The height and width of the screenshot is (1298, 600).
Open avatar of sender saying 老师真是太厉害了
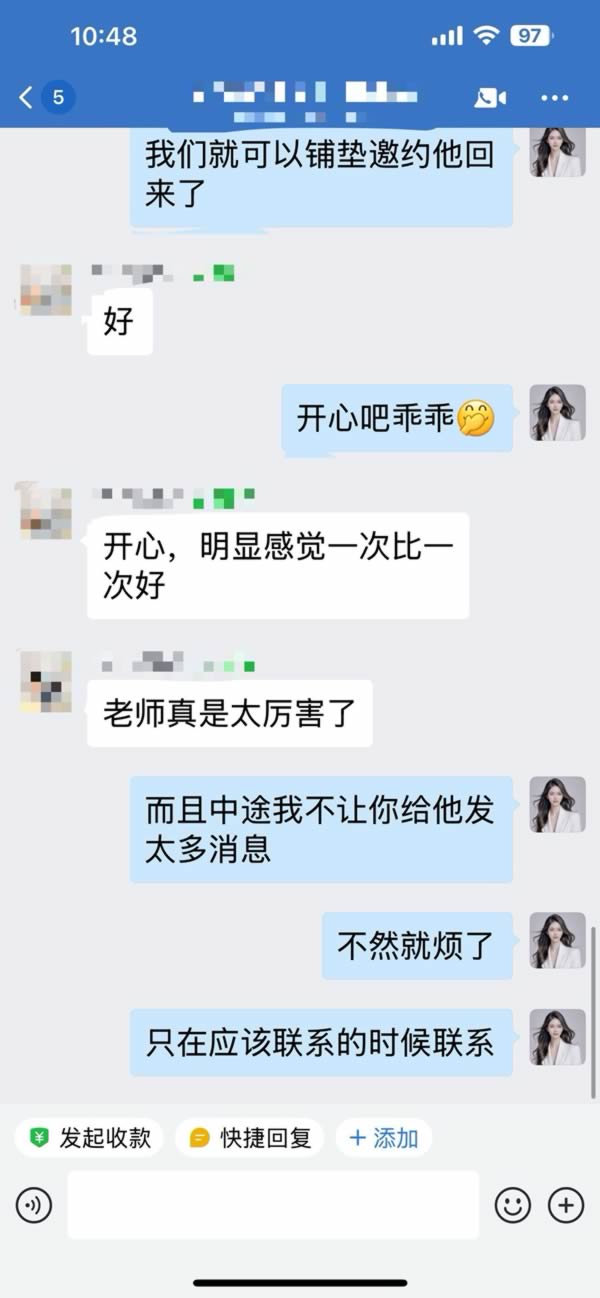pos(46,681)
